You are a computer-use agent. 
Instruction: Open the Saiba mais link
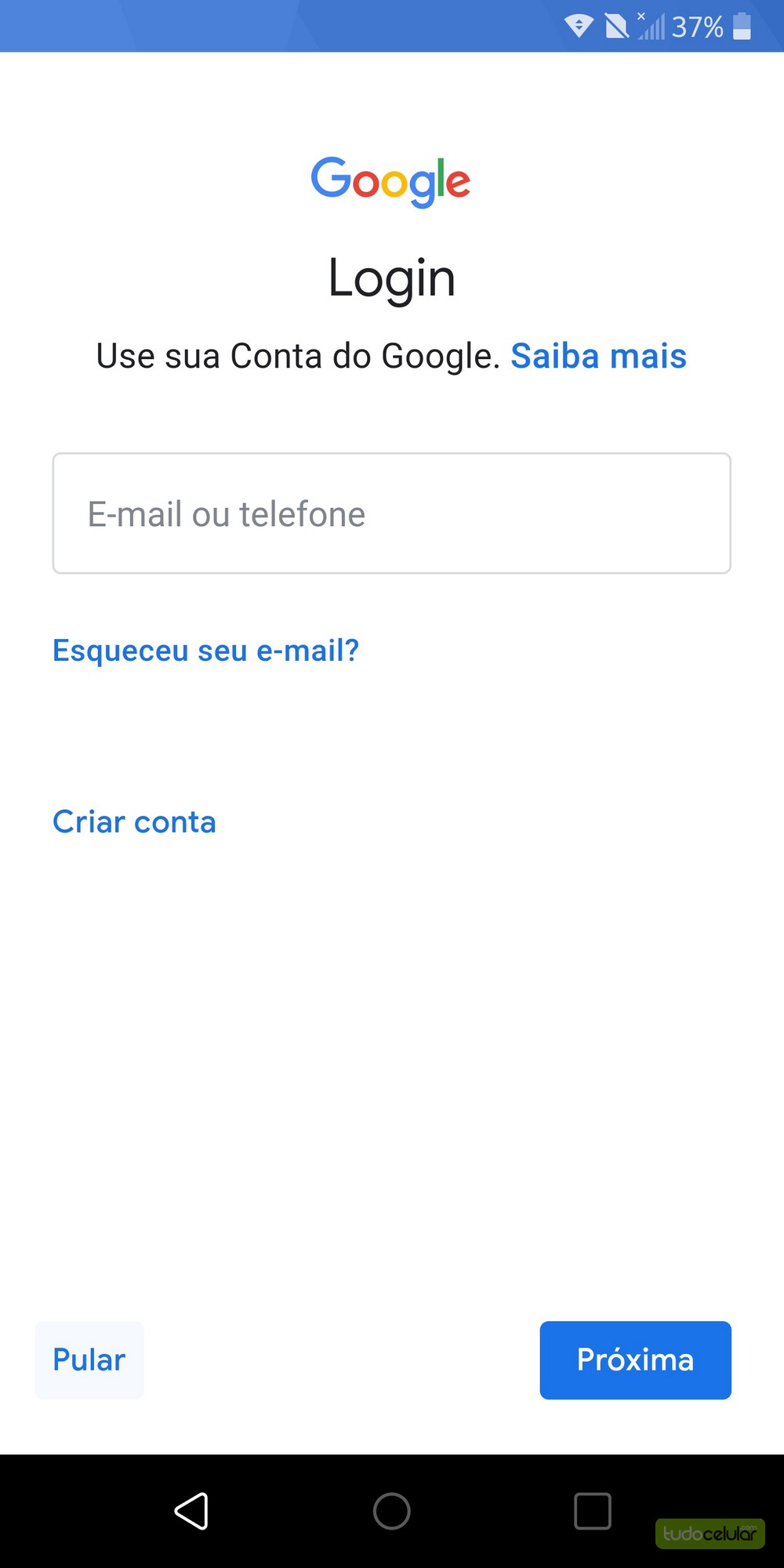pos(598,356)
